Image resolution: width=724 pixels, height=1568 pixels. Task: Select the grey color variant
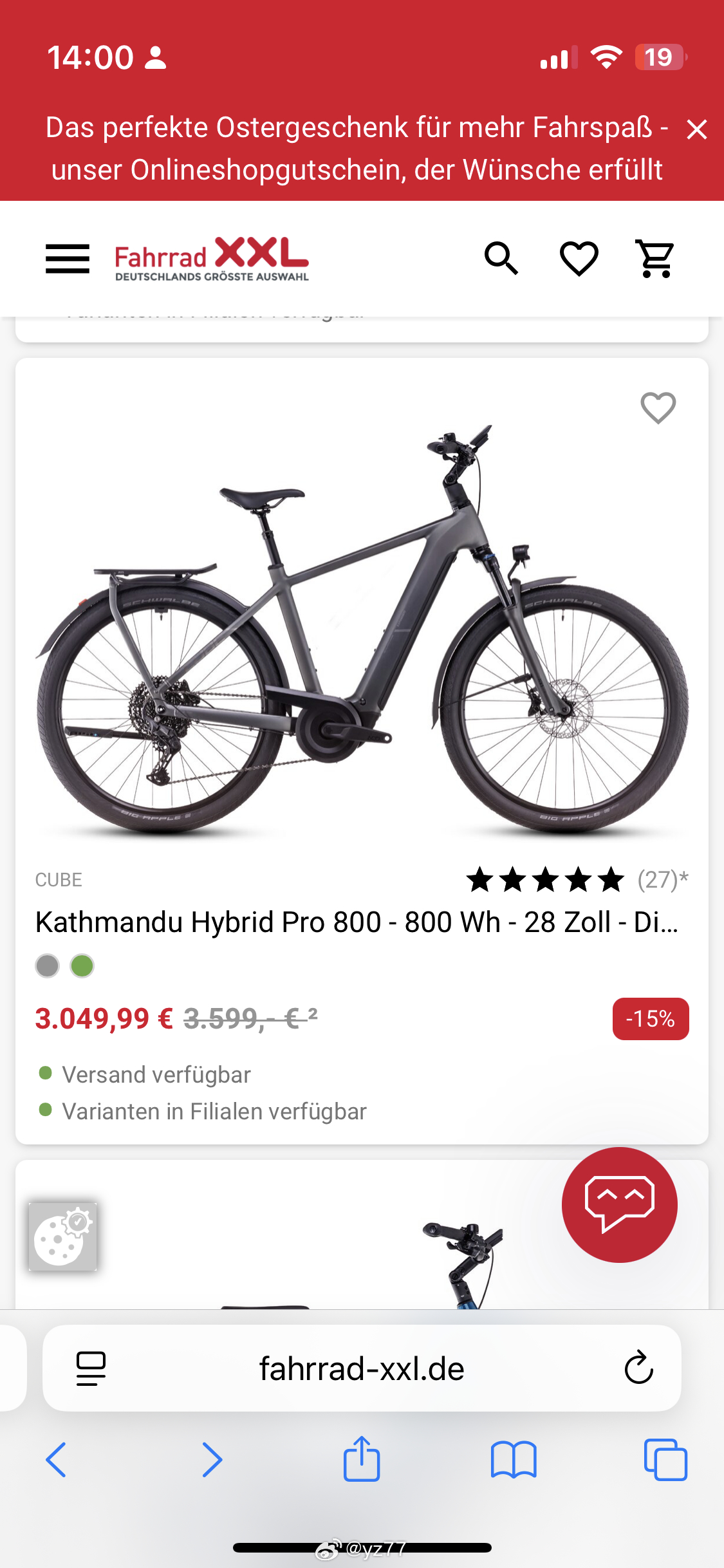point(48,966)
